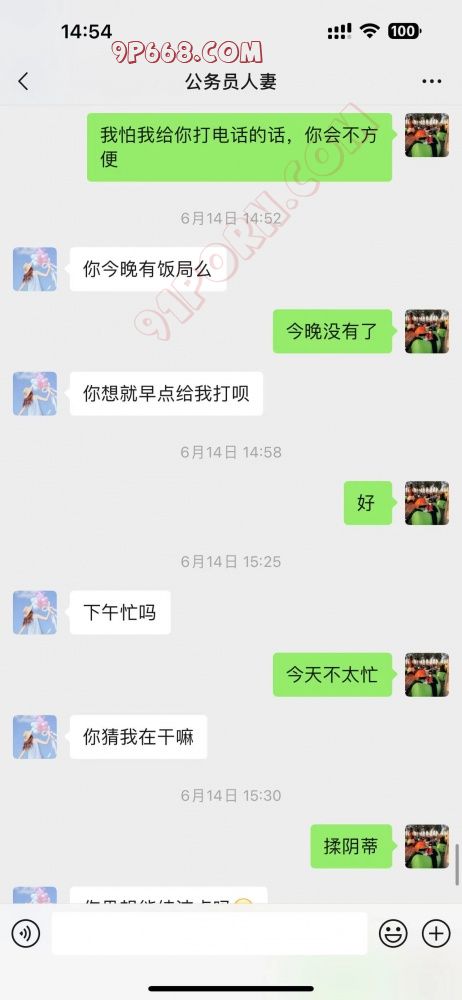Go back to the chat list

point(24,82)
